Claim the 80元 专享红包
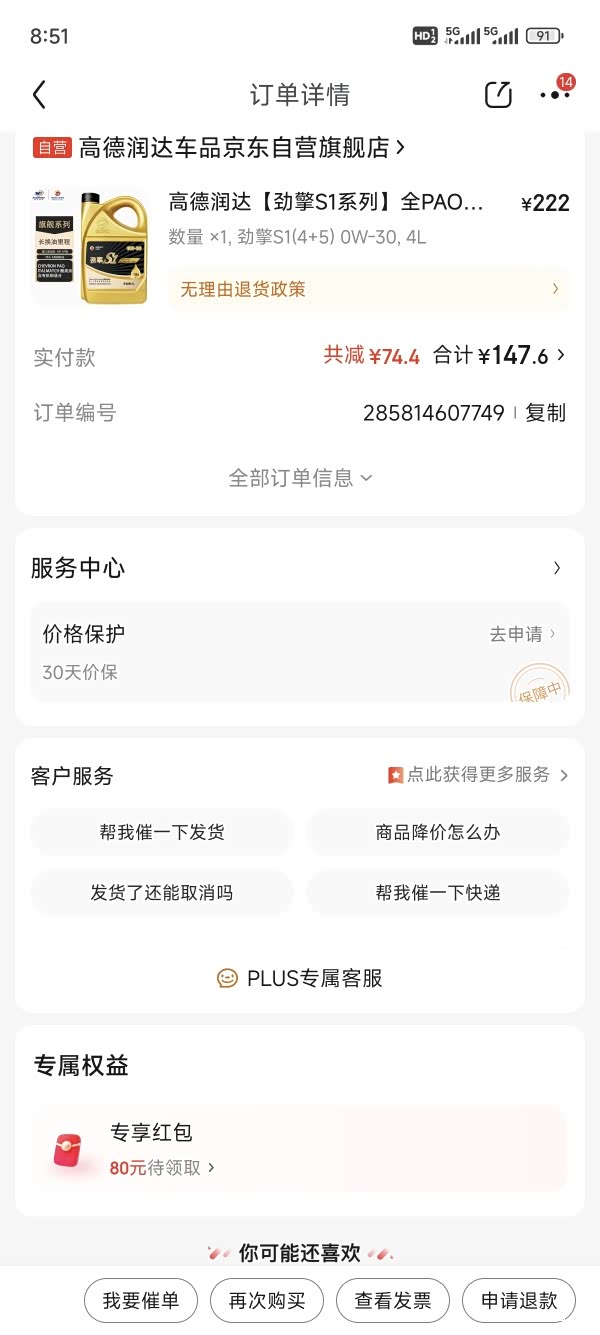600x1335 pixels. pyautogui.click(x=162, y=1167)
